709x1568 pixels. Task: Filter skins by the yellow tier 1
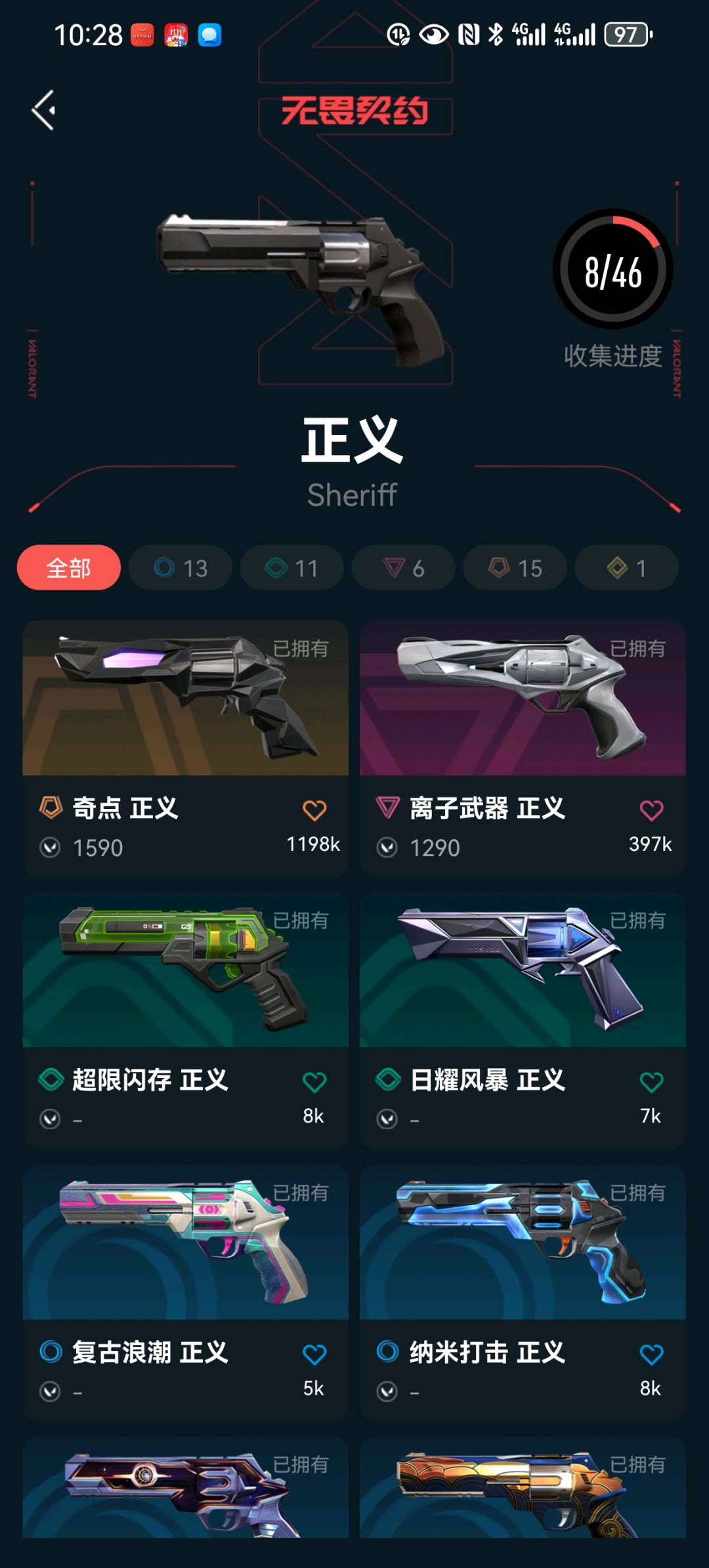[627, 567]
